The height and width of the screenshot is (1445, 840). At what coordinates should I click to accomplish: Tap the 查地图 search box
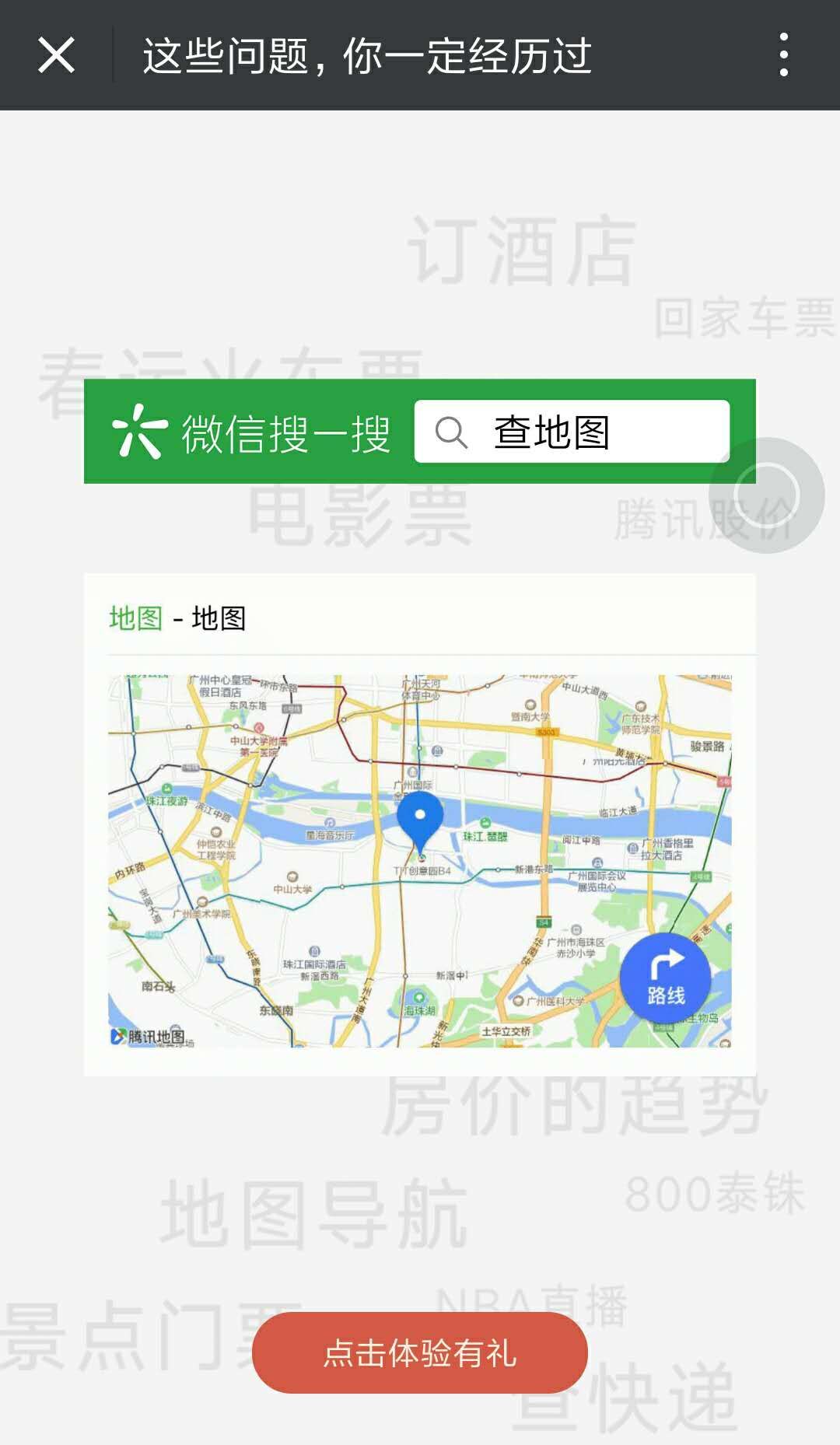(572, 432)
